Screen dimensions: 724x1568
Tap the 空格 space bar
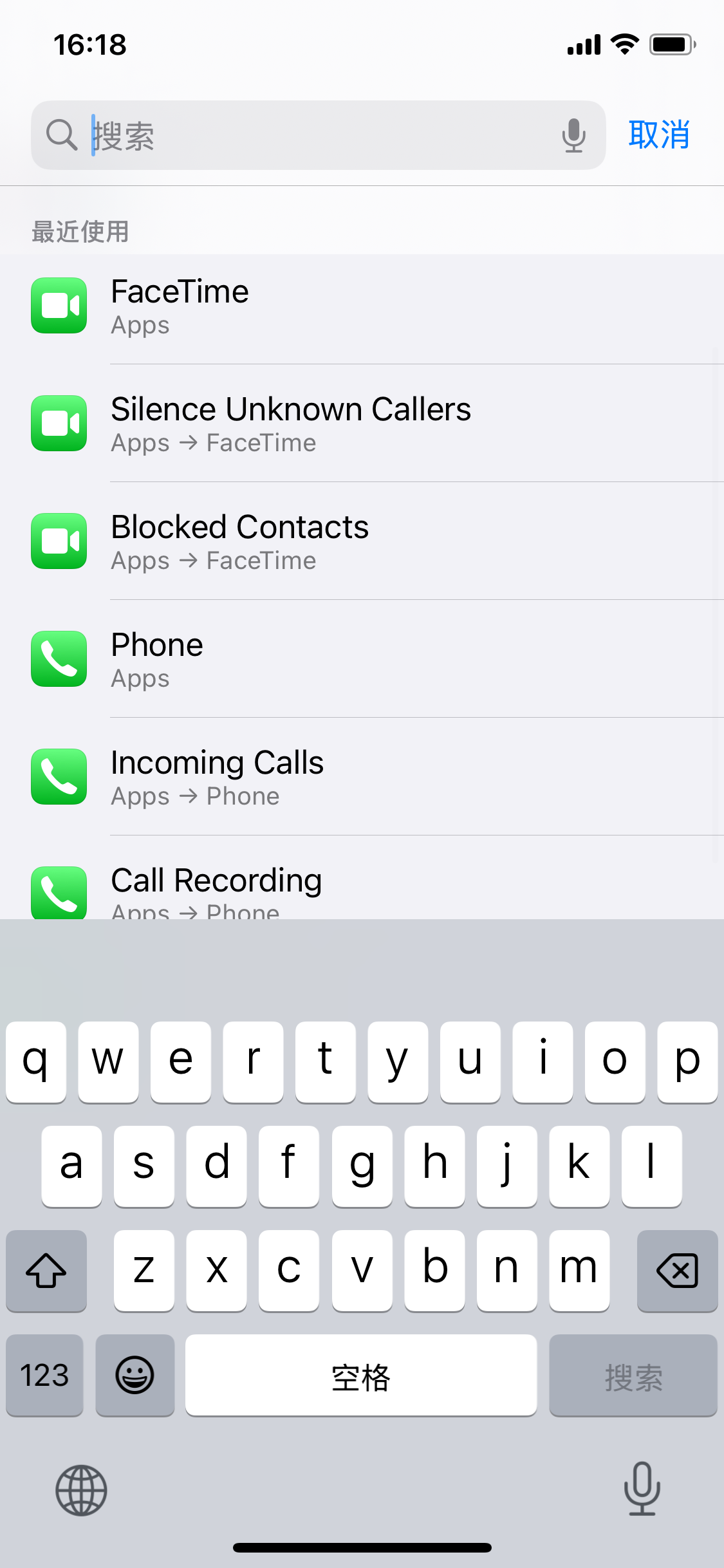click(x=360, y=1375)
